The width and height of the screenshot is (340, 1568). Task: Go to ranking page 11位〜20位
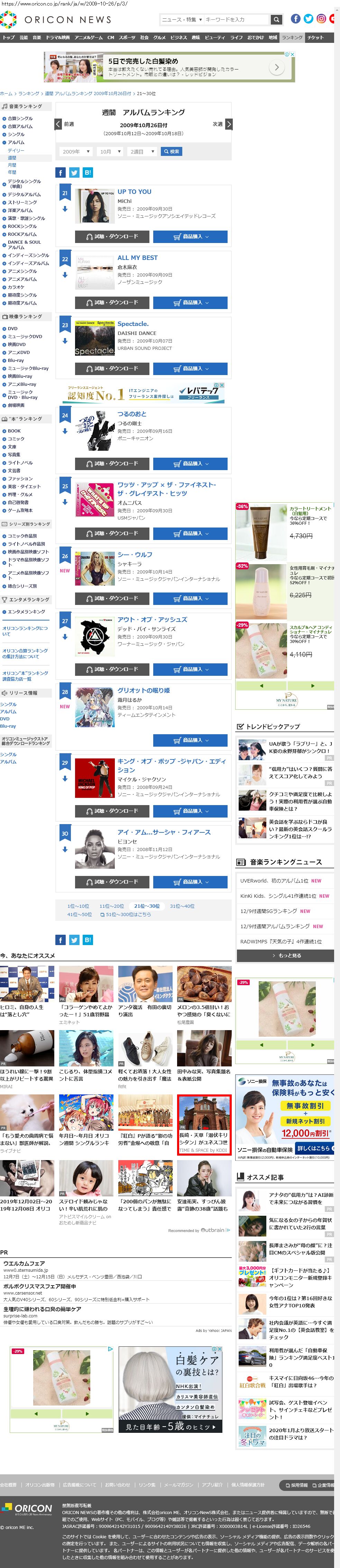click(x=111, y=906)
